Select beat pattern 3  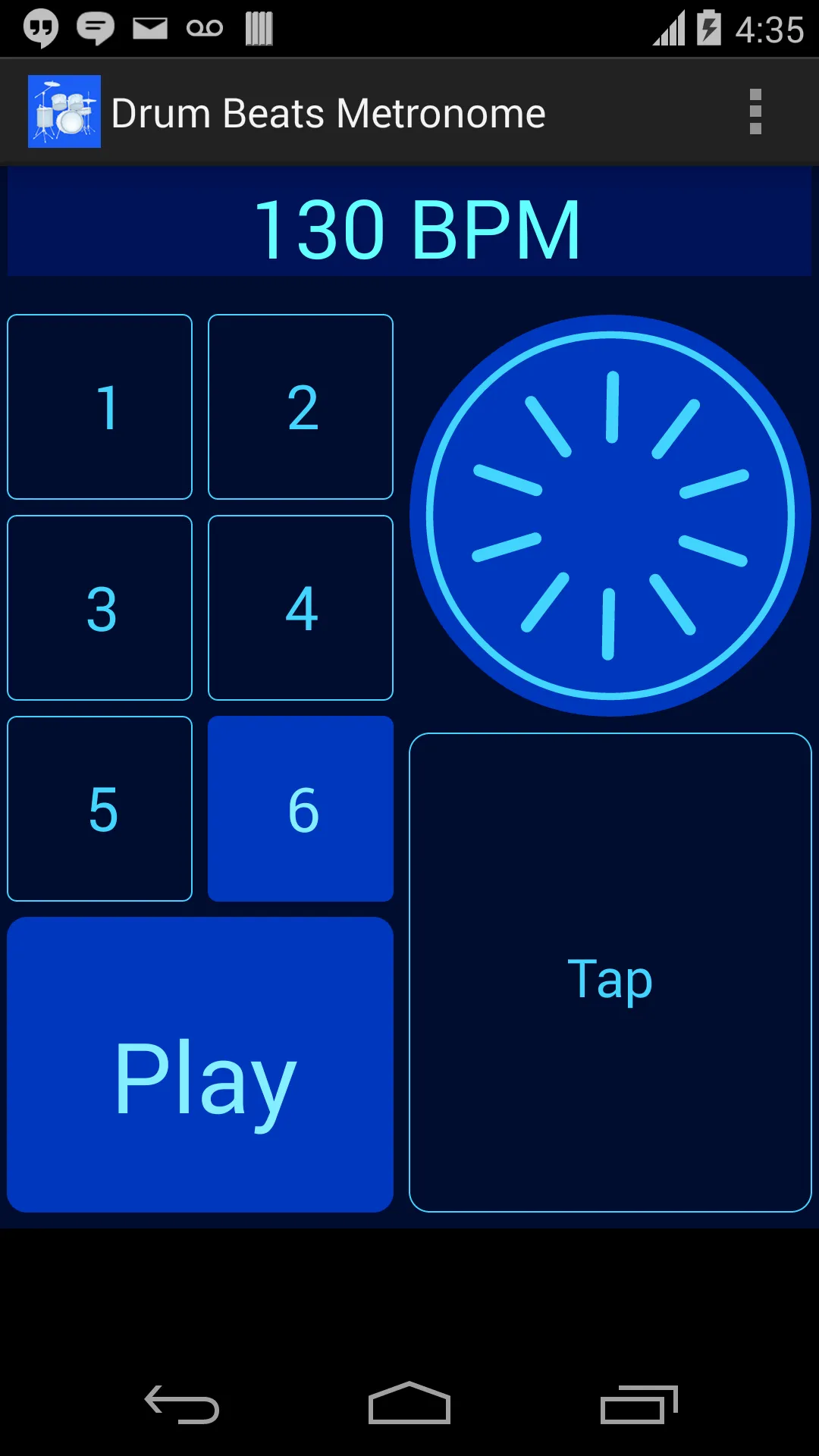point(99,607)
